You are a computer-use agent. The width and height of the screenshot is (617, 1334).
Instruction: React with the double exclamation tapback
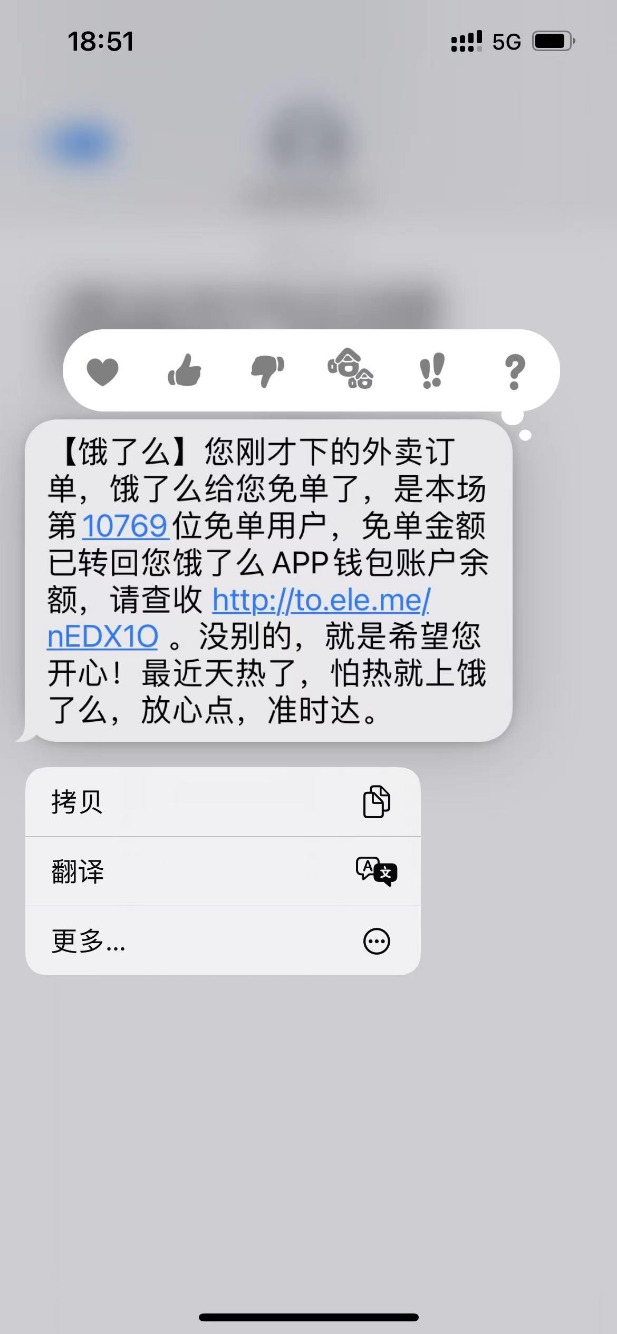(431, 371)
